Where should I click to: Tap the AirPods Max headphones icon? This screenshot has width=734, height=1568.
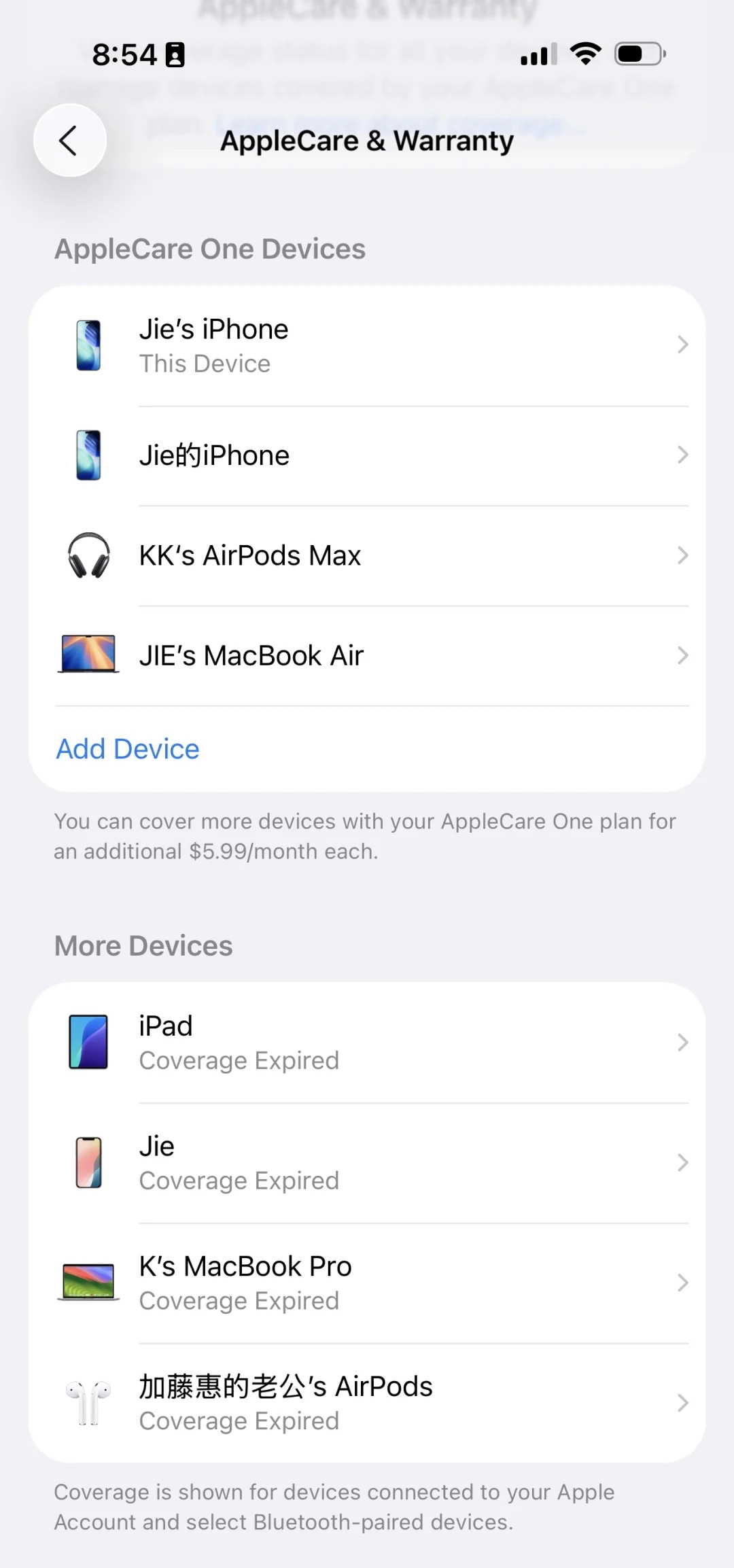88,555
